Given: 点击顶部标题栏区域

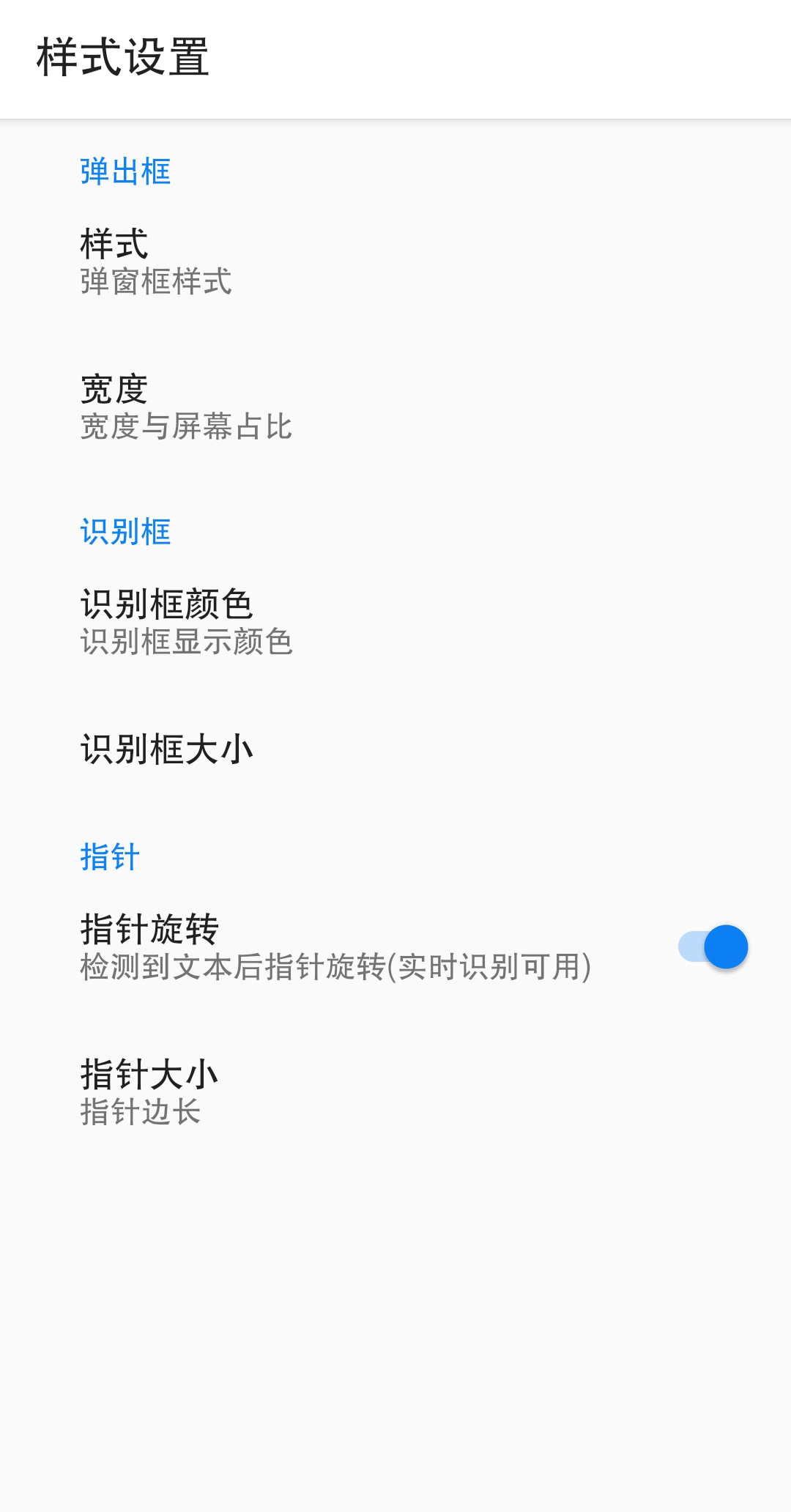Looking at the screenshot, I should pyautogui.click(x=395, y=59).
